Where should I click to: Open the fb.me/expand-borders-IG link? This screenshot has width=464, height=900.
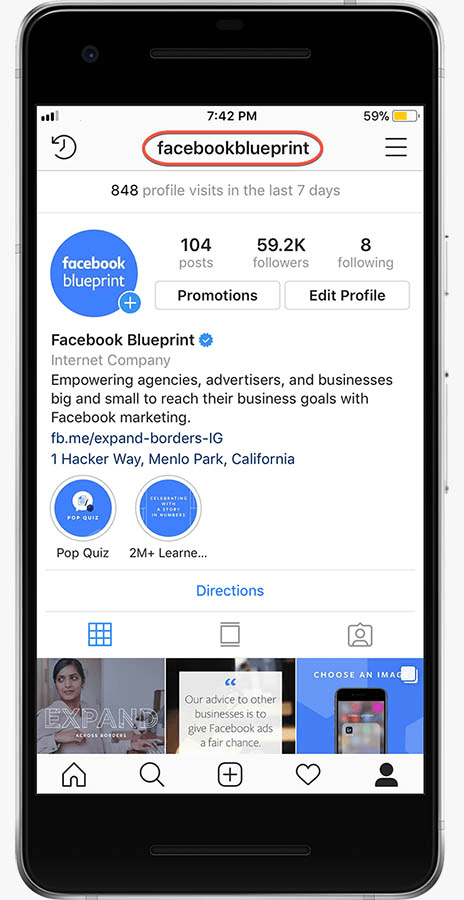pyautogui.click(x=137, y=439)
